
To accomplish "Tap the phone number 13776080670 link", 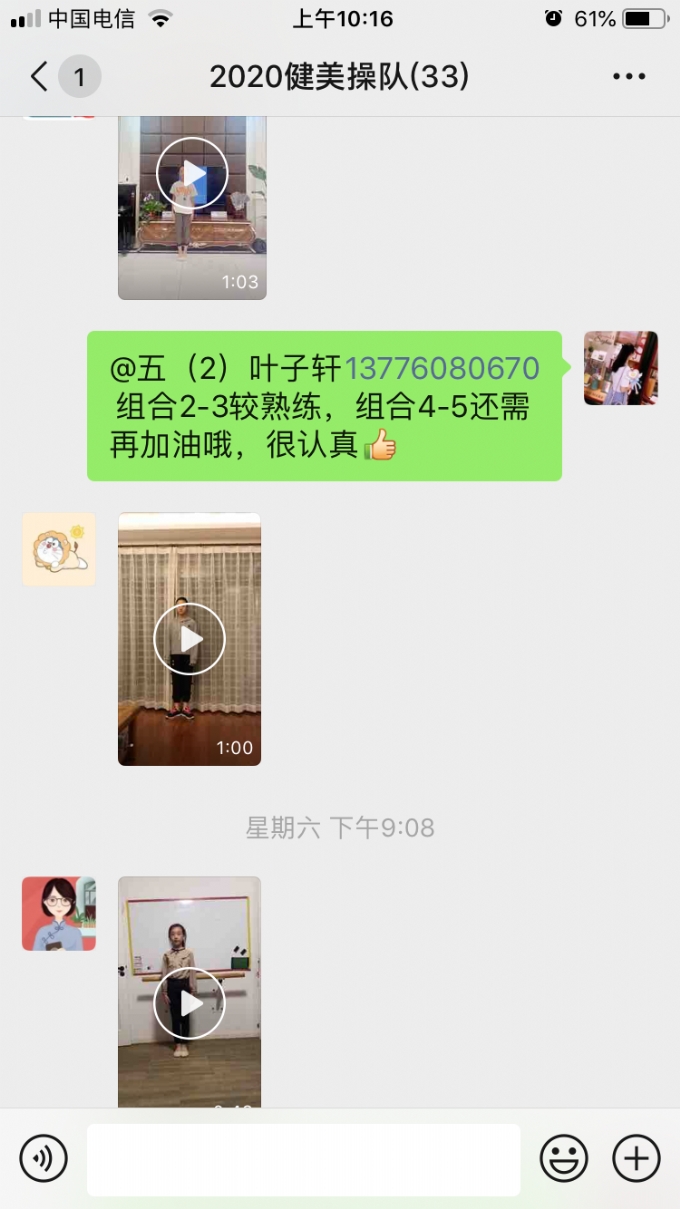I will (442, 368).
